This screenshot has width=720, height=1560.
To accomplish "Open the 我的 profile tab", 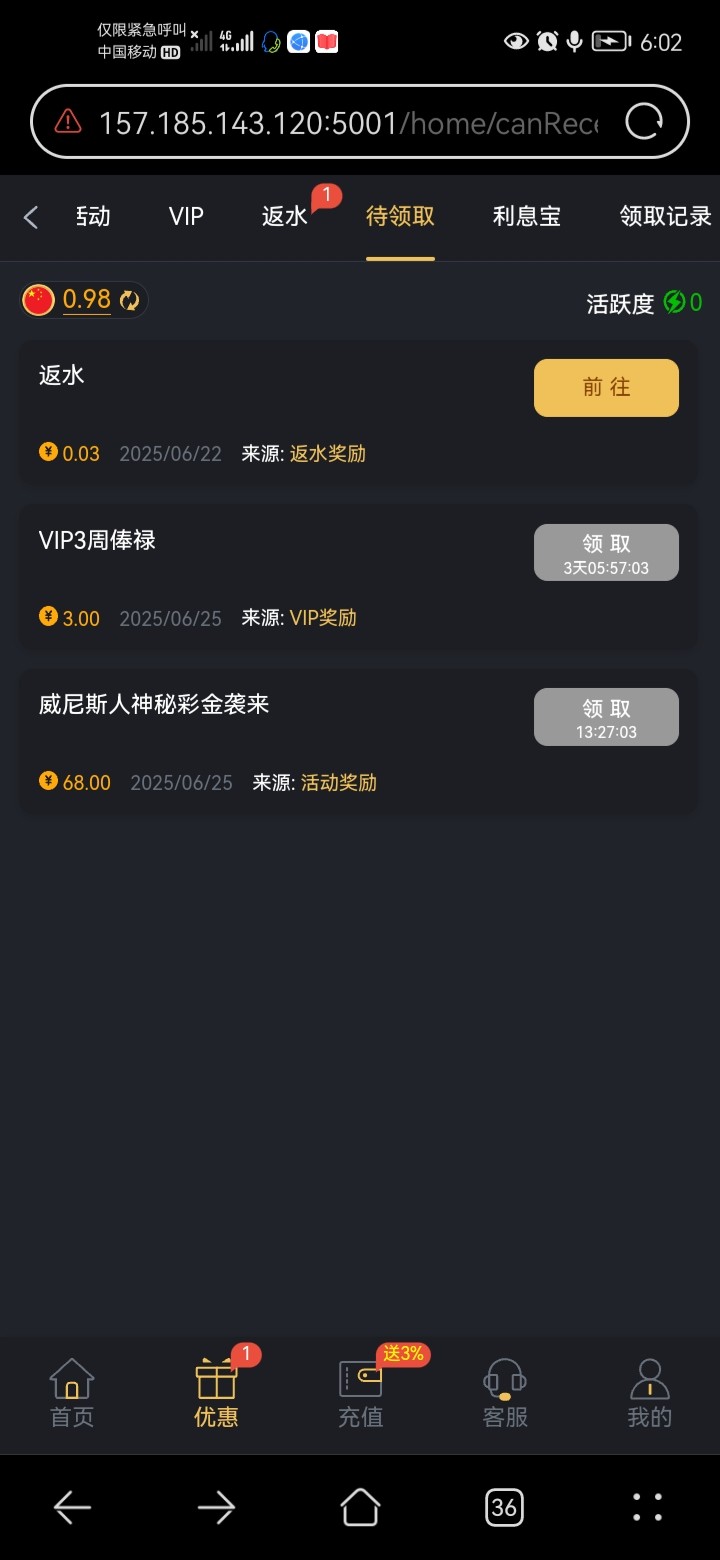I will pos(649,1393).
